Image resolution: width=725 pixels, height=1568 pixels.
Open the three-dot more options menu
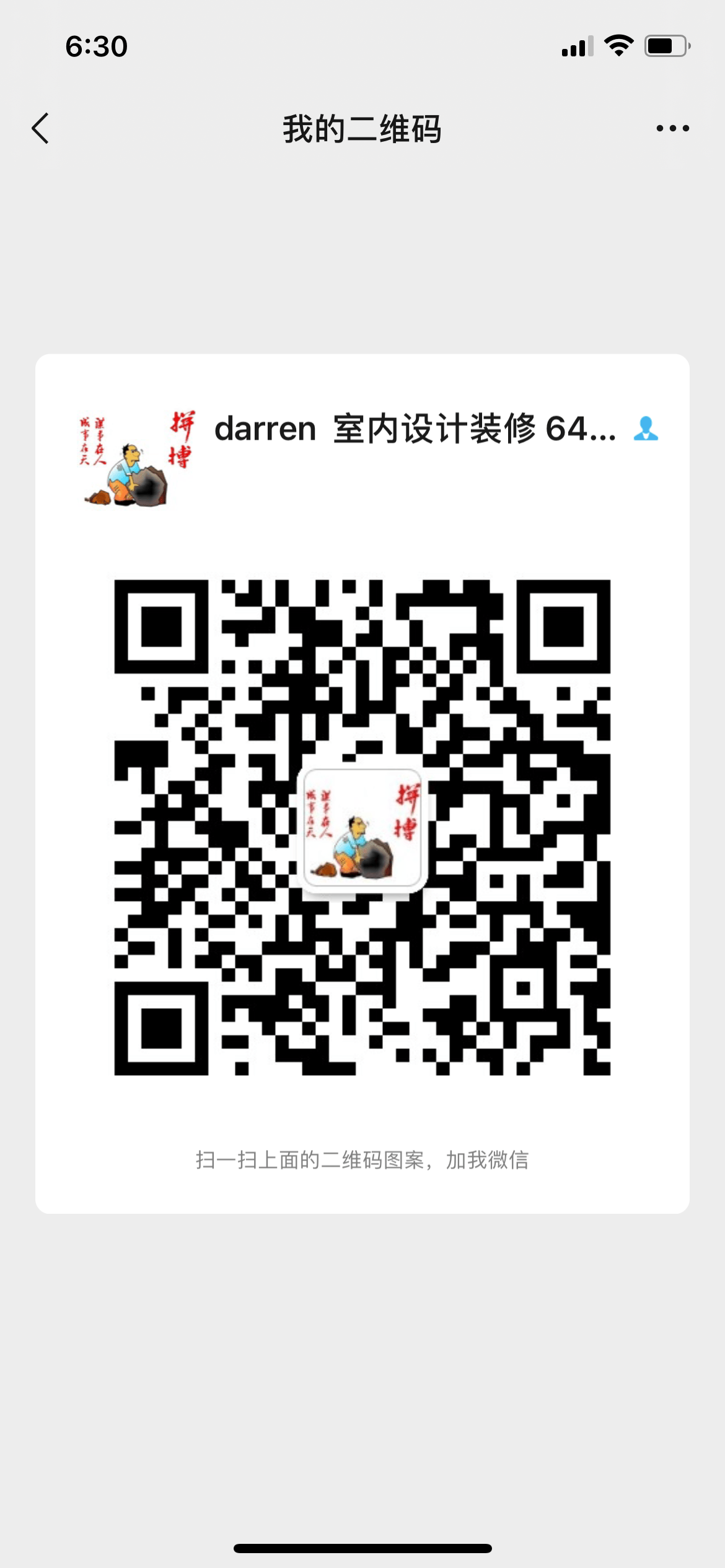(x=672, y=129)
